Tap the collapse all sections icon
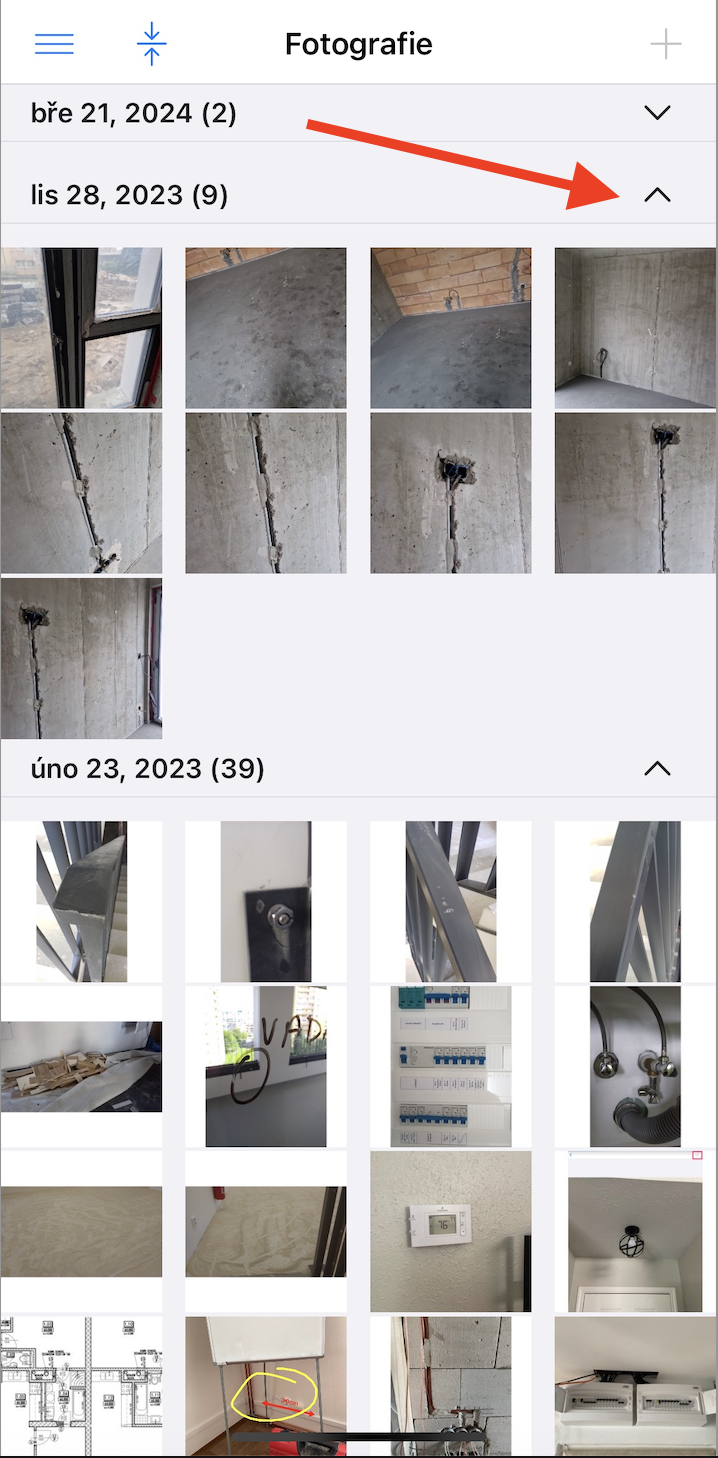 tap(152, 44)
